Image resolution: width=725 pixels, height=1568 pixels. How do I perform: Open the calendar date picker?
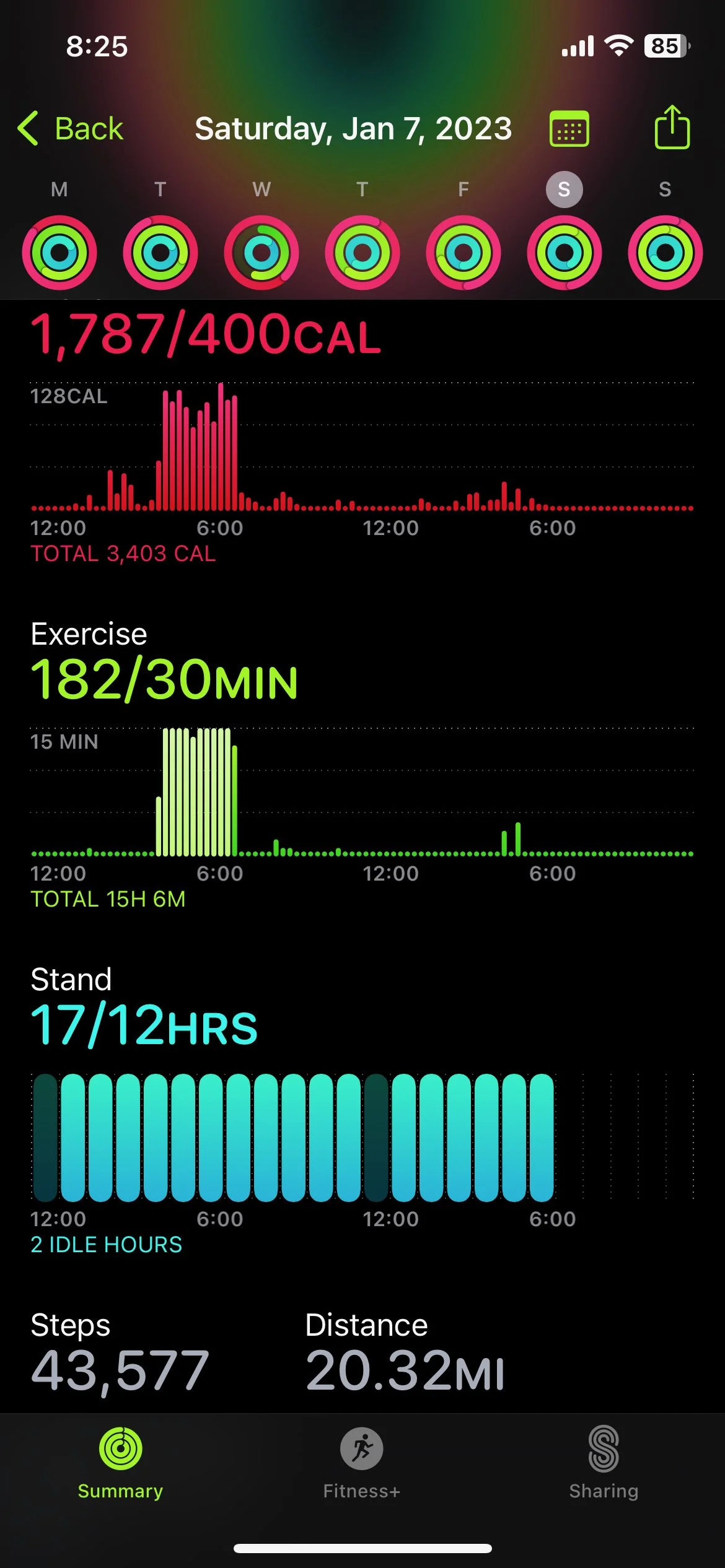(x=569, y=129)
